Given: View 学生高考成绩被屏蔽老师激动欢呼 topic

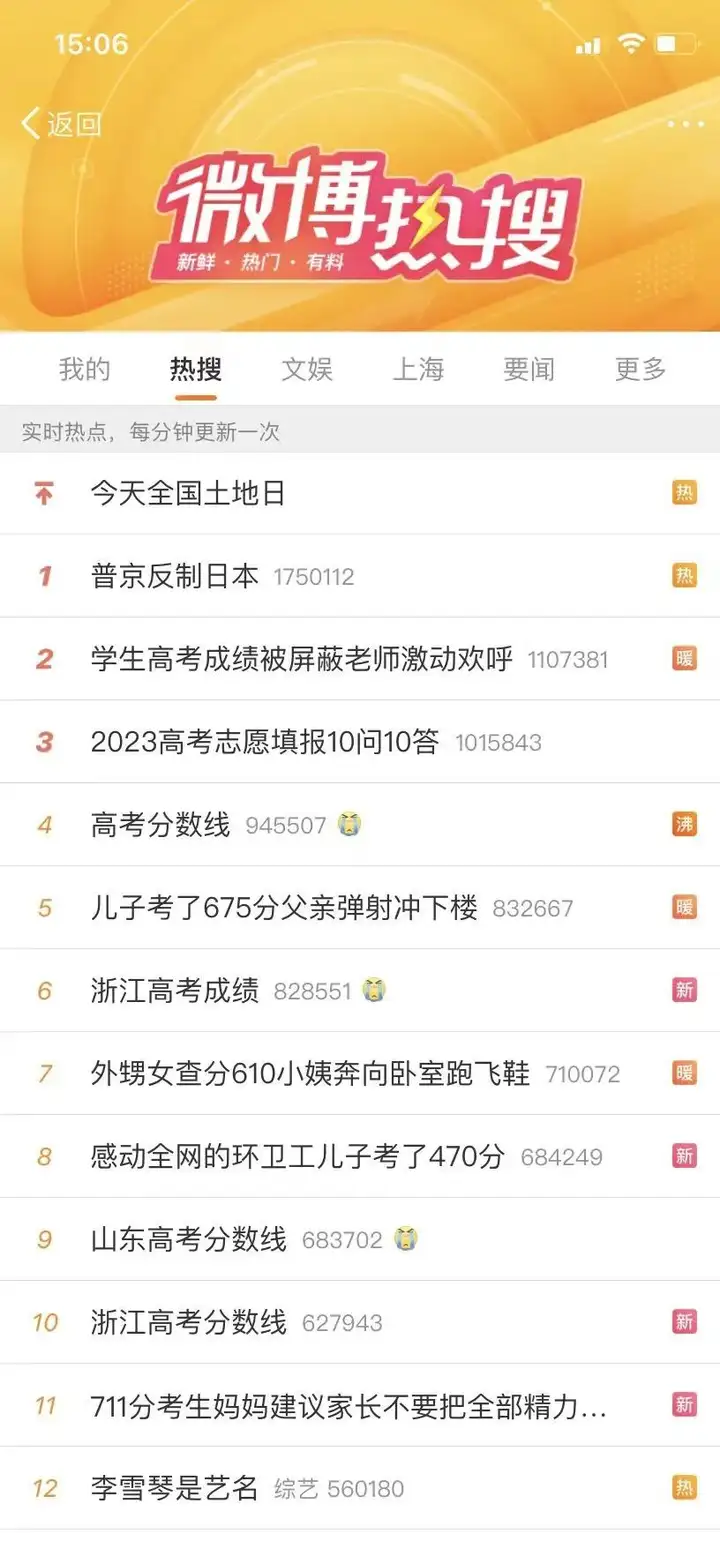Looking at the screenshot, I should (360, 659).
